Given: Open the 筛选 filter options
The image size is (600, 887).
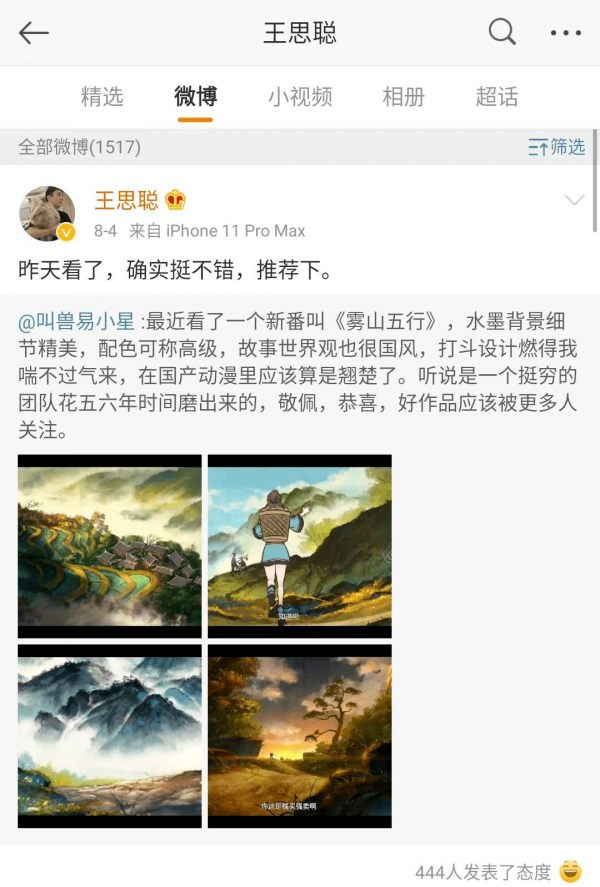Looking at the screenshot, I should [556, 147].
